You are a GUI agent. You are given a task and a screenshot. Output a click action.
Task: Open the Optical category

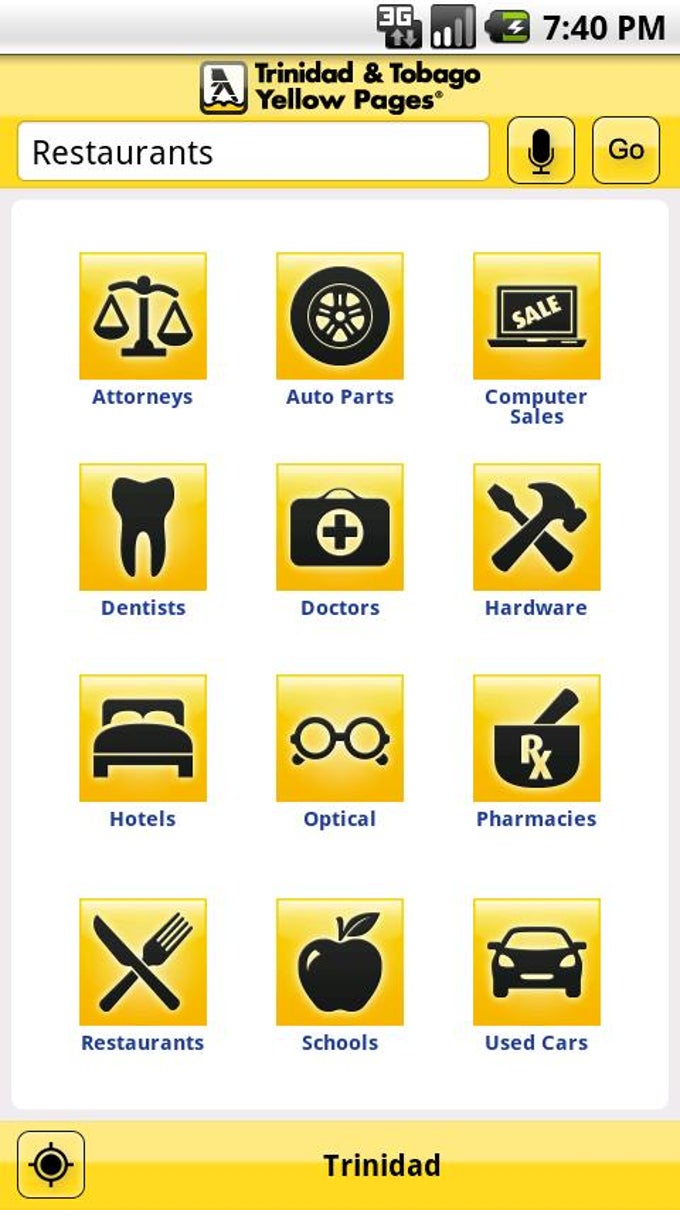340,738
